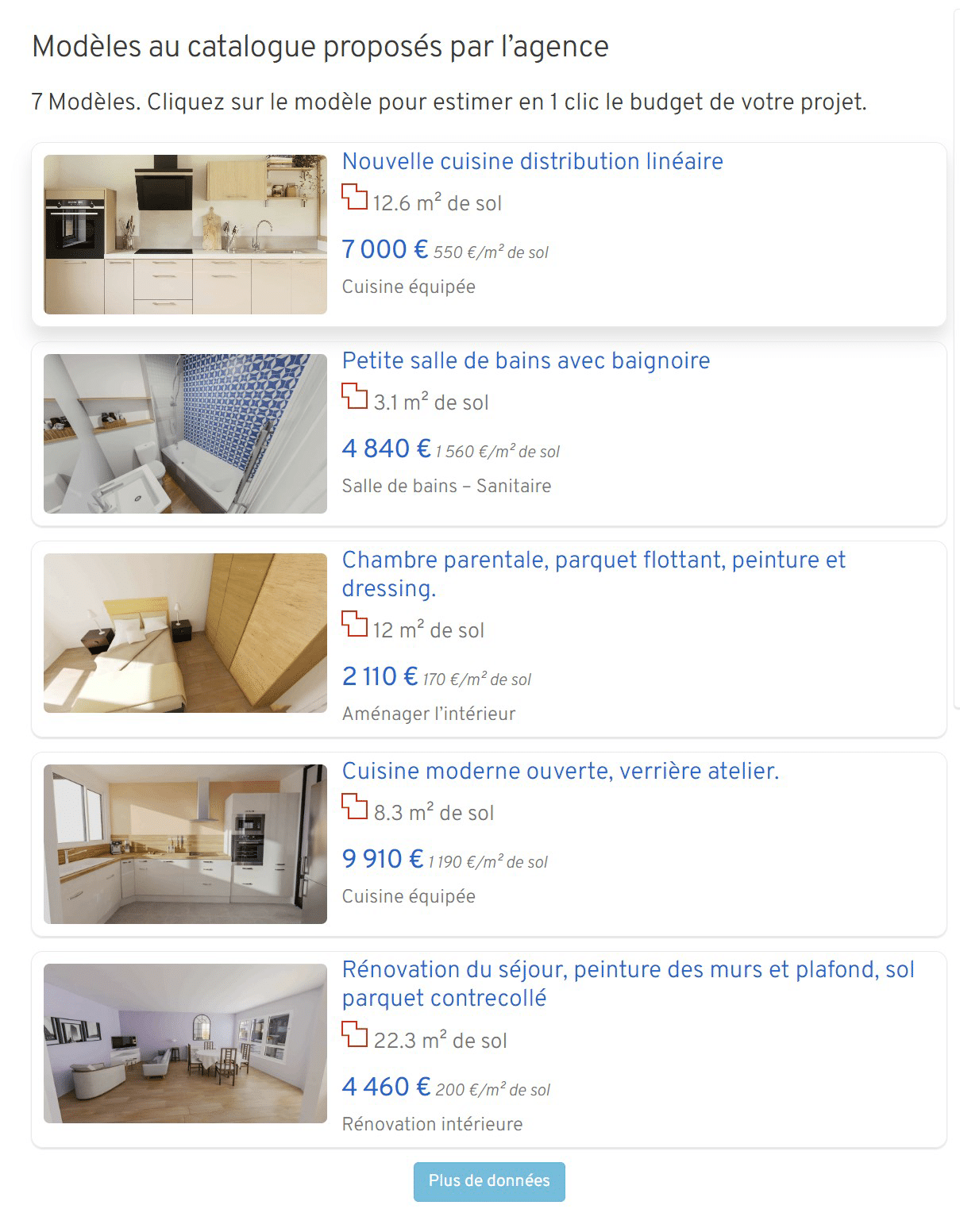Open the Nouvelle cuisine distribution linéaire model
960x1232 pixels.
pos(532,162)
